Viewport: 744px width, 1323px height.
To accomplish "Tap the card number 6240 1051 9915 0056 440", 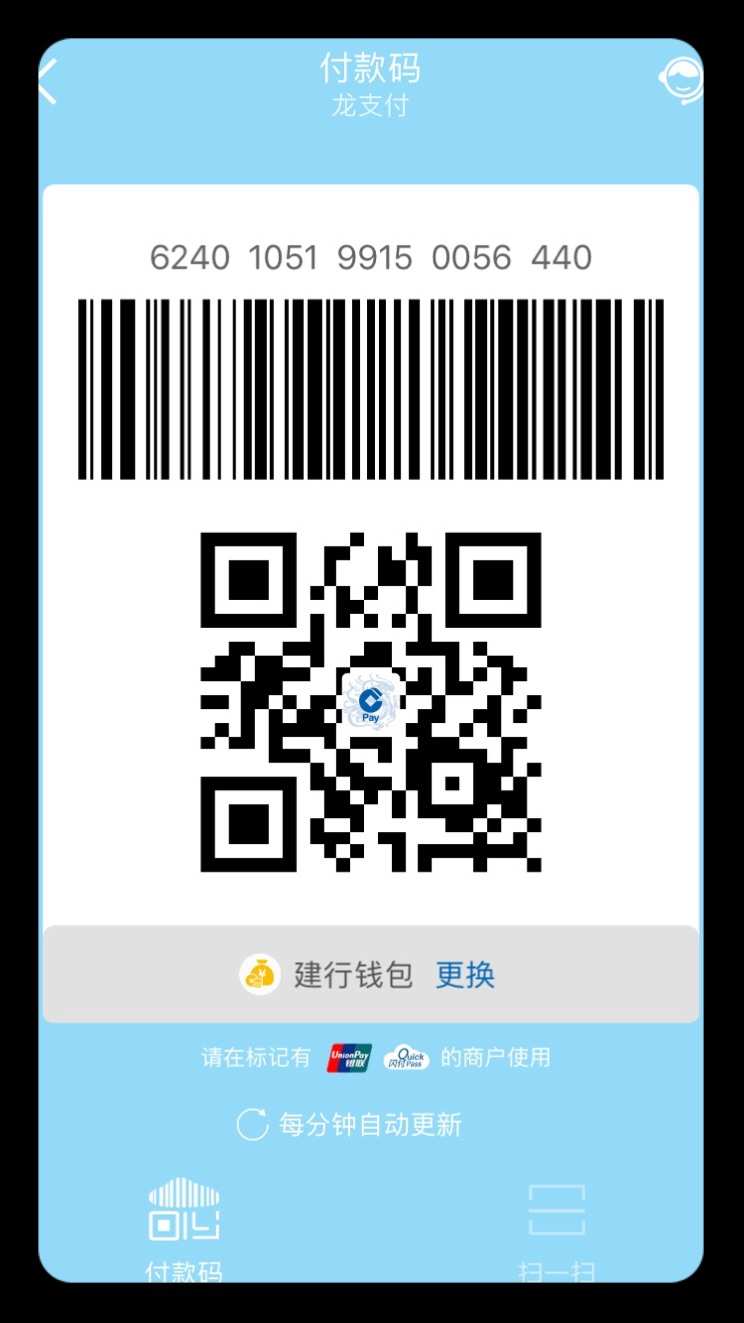I will [371, 257].
